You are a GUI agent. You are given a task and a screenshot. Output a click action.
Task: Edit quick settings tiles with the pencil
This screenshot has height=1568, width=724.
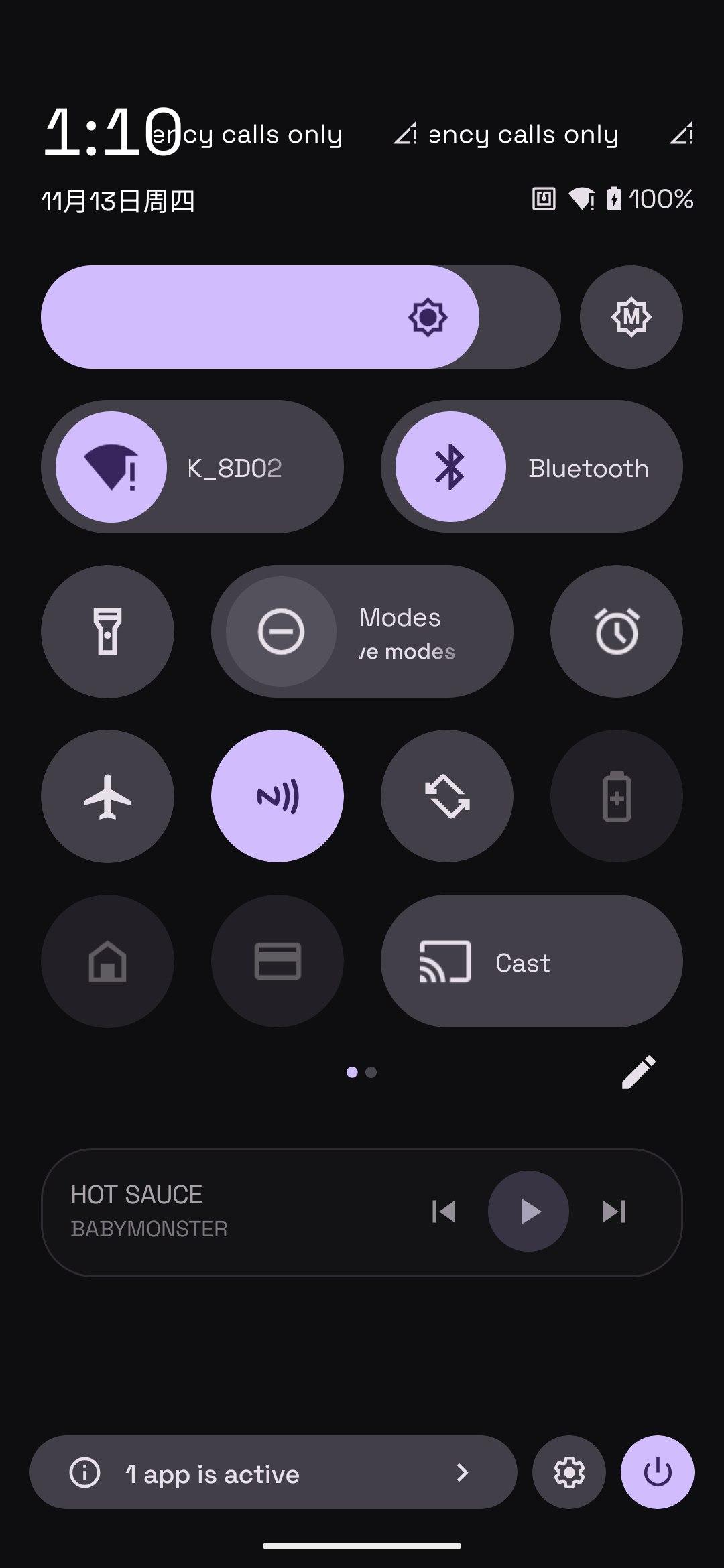tap(638, 1072)
